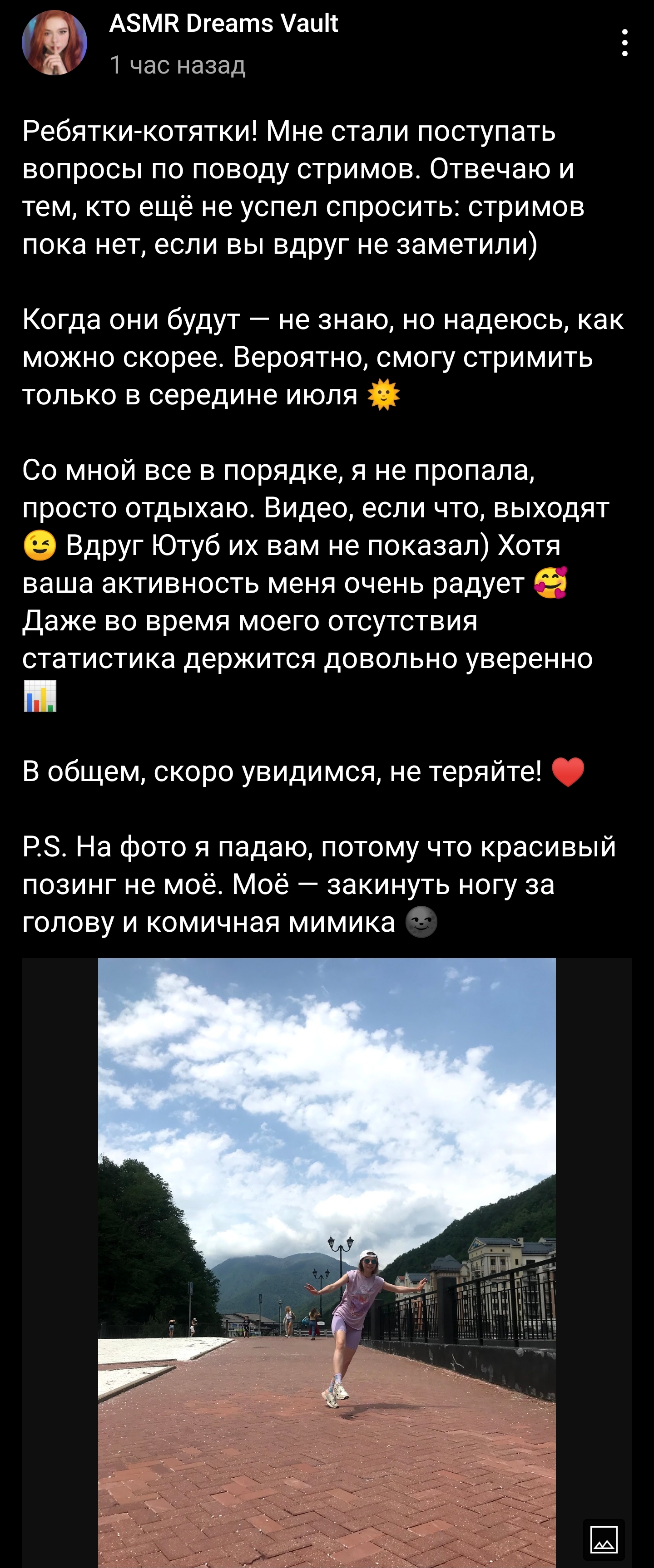Open the ASMR Dreams Vault channel name
654x1568 pixels.
223,24
